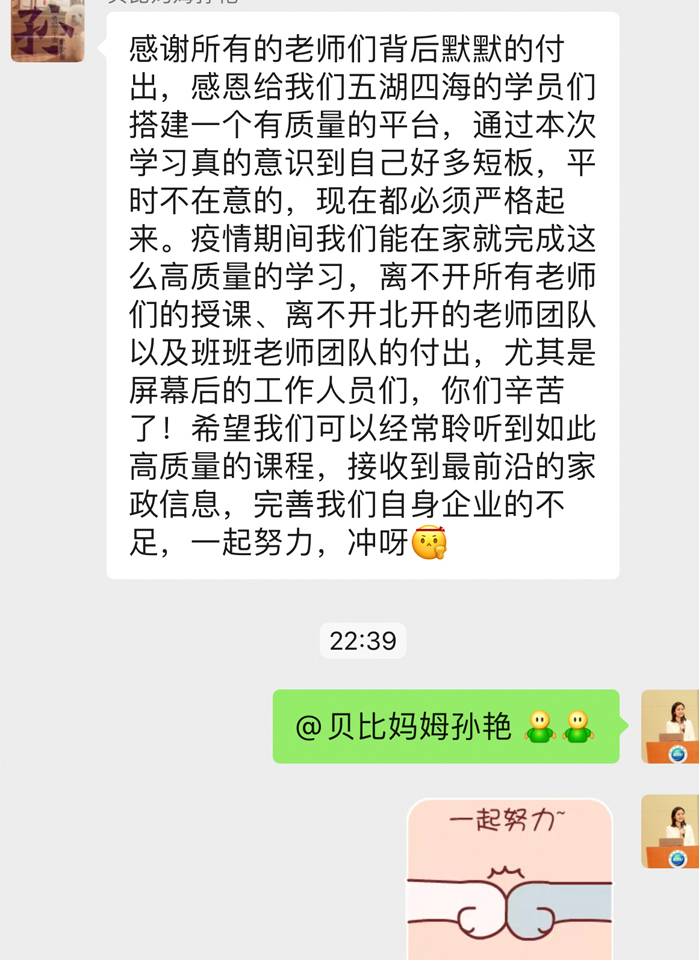
Task: Open the avatar of the long message's sender
Action: (x=47, y=32)
